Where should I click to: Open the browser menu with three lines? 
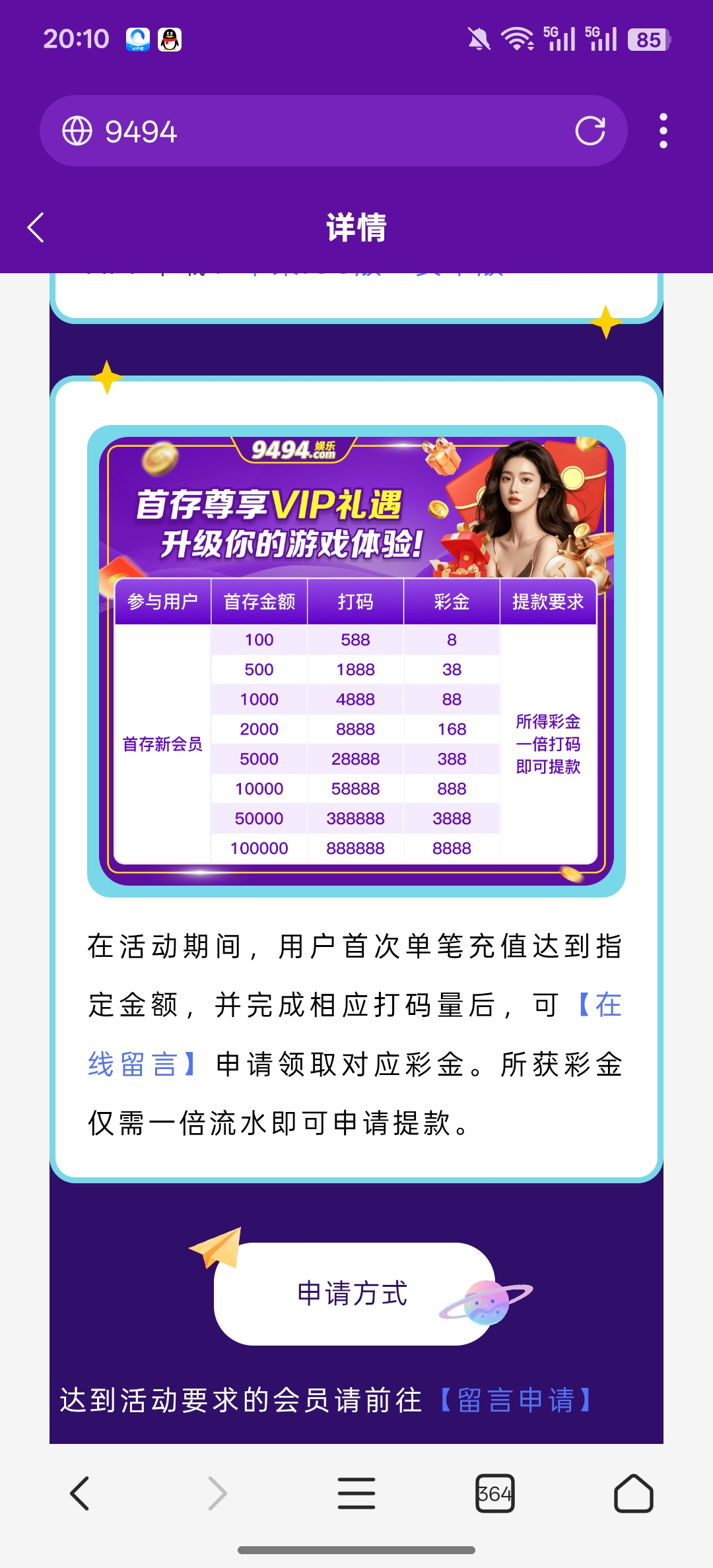click(x=356, y=1493)
